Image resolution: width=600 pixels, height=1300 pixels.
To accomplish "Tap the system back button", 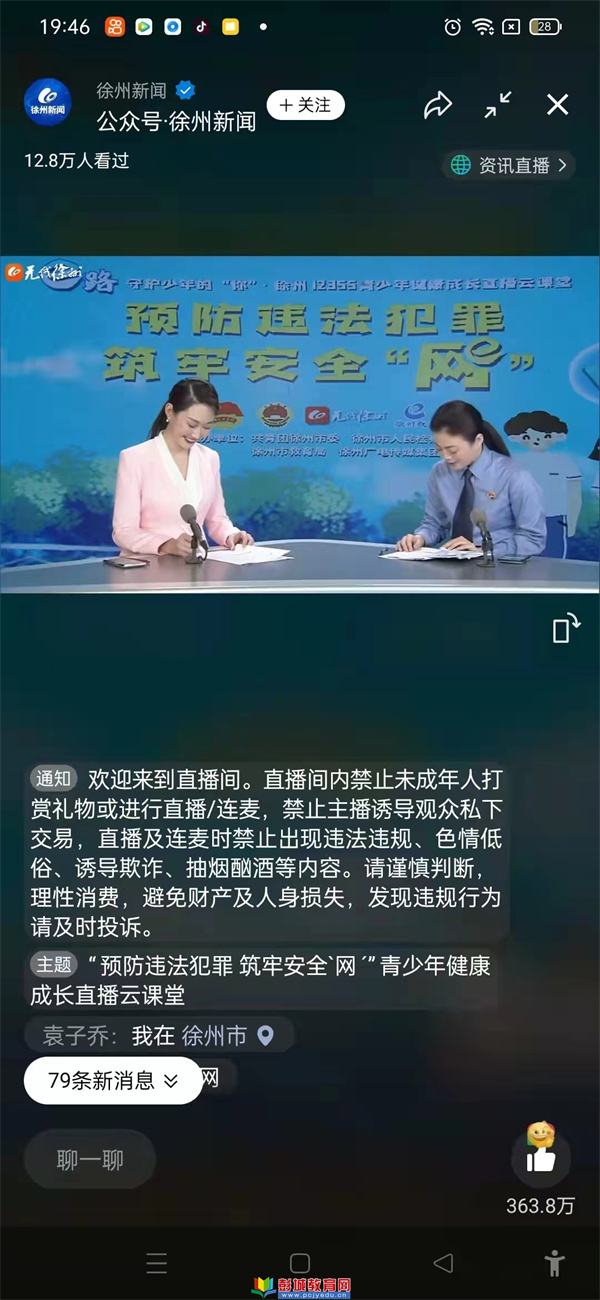I will point(443,1263).
